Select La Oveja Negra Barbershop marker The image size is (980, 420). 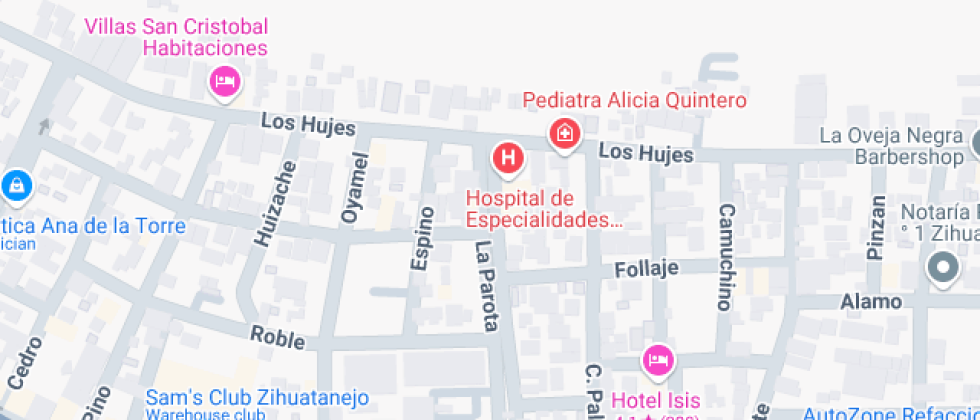click(974, 144)
